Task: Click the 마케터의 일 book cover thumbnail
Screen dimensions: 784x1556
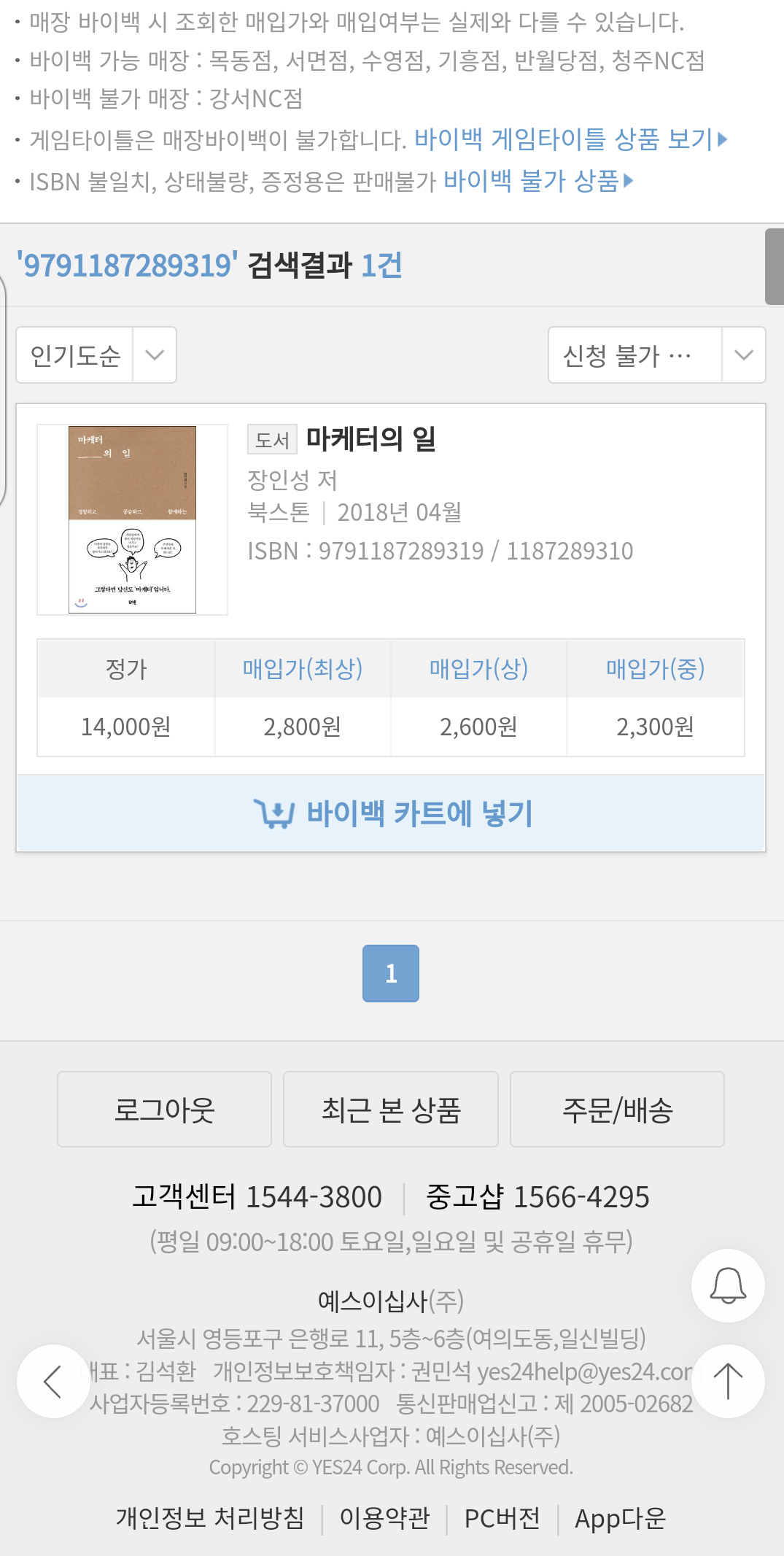Action: [x=132, y=519]
